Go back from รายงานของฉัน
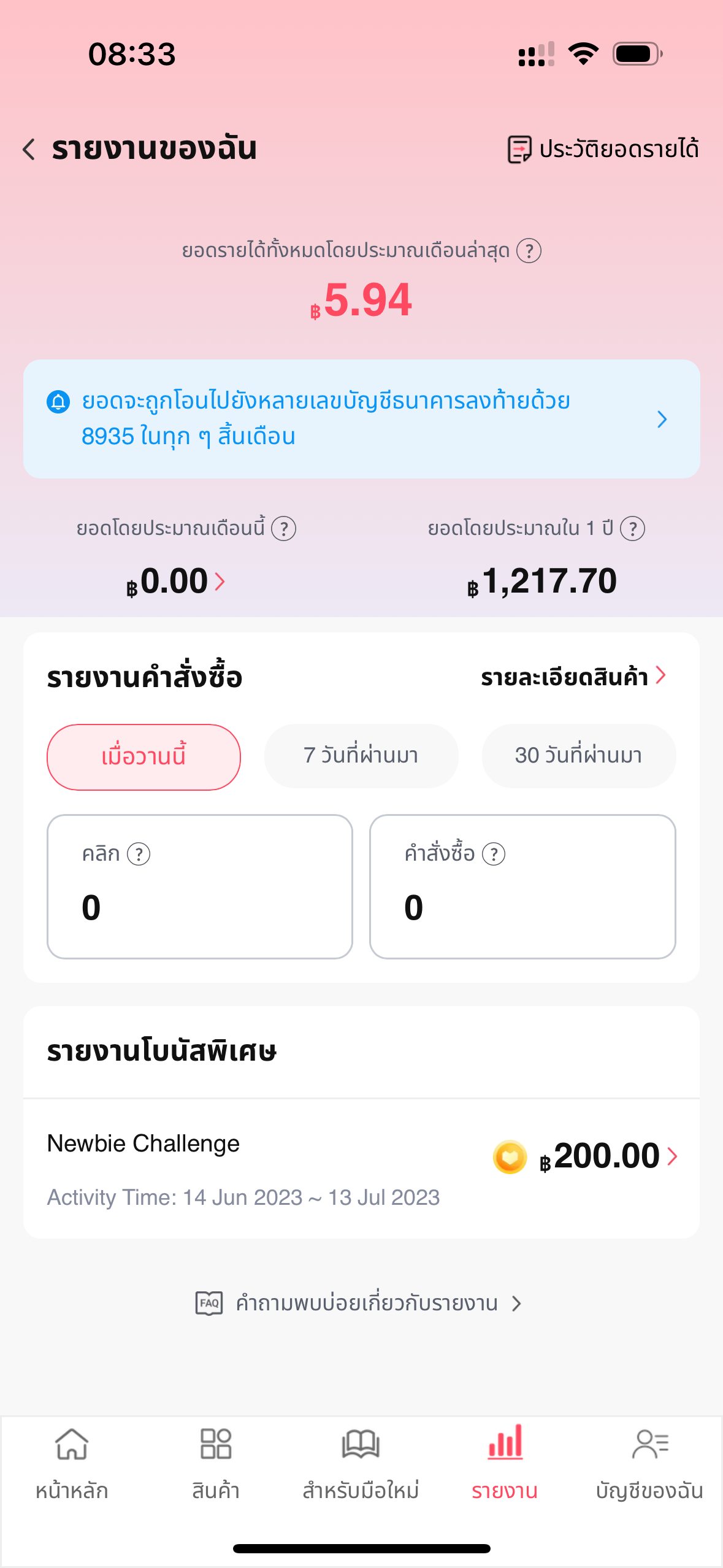Viewport: 723px width, 1568px height. point(29,149)
